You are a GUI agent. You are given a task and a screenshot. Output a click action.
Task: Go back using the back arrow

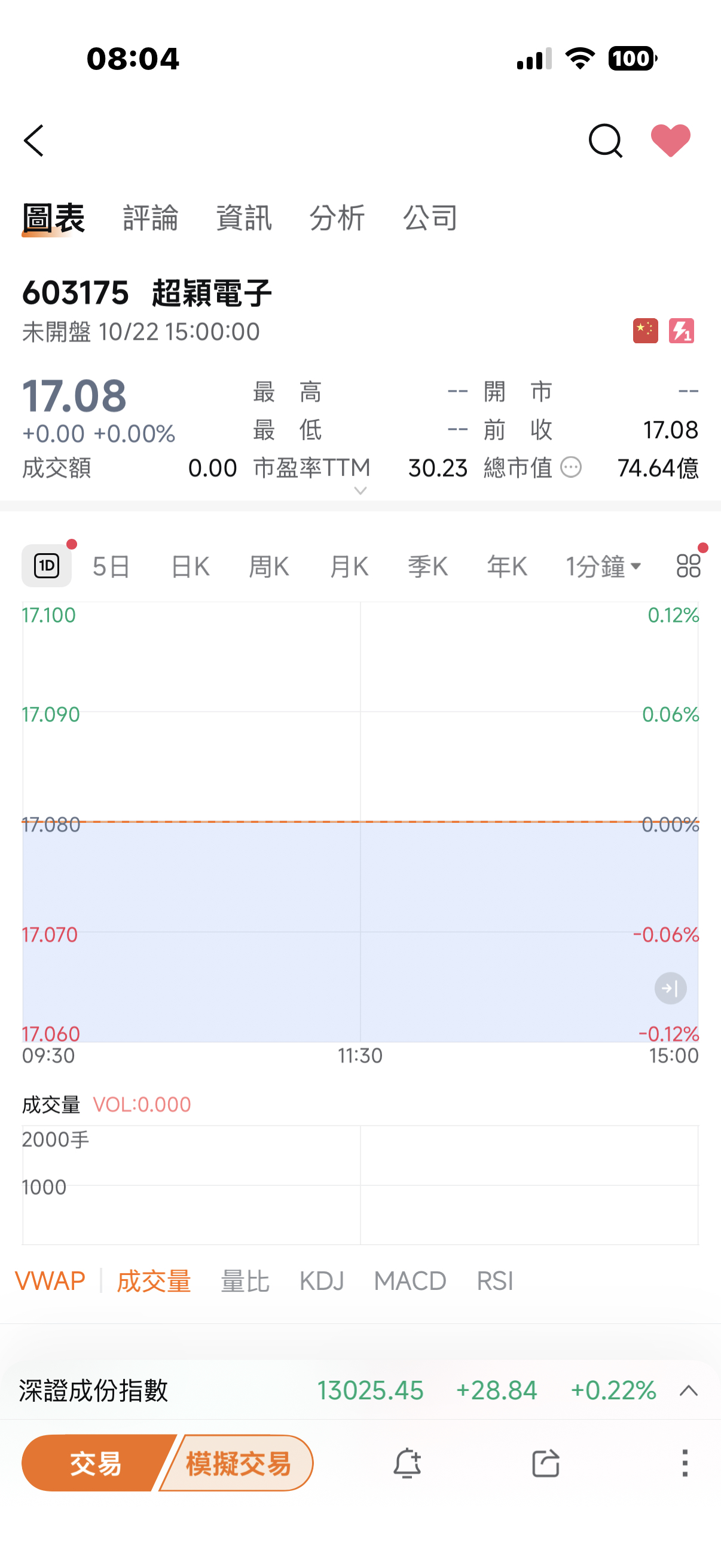coord(34,141)
